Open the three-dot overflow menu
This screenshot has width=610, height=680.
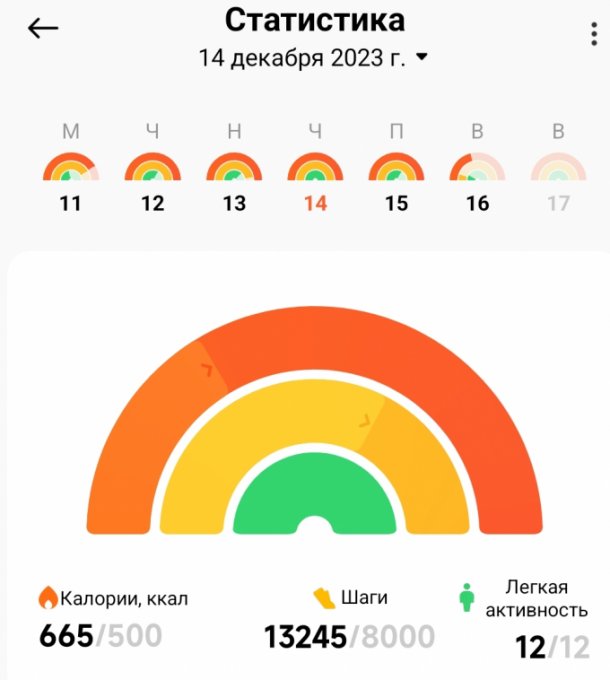tap(593, 31)
